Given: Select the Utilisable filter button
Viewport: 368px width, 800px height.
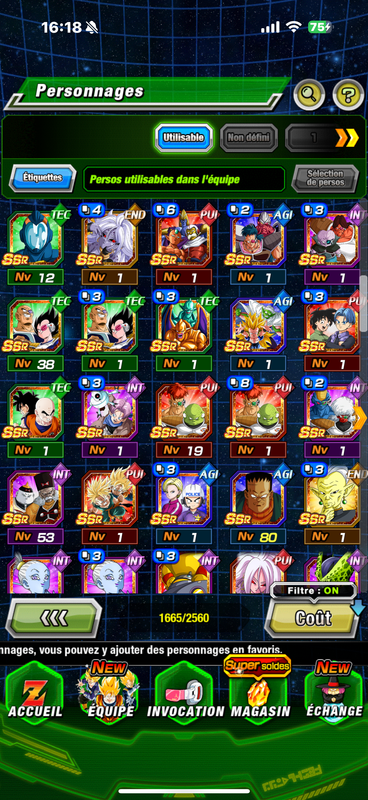Looking at the screenshot, I should click(x=183, y=137).
